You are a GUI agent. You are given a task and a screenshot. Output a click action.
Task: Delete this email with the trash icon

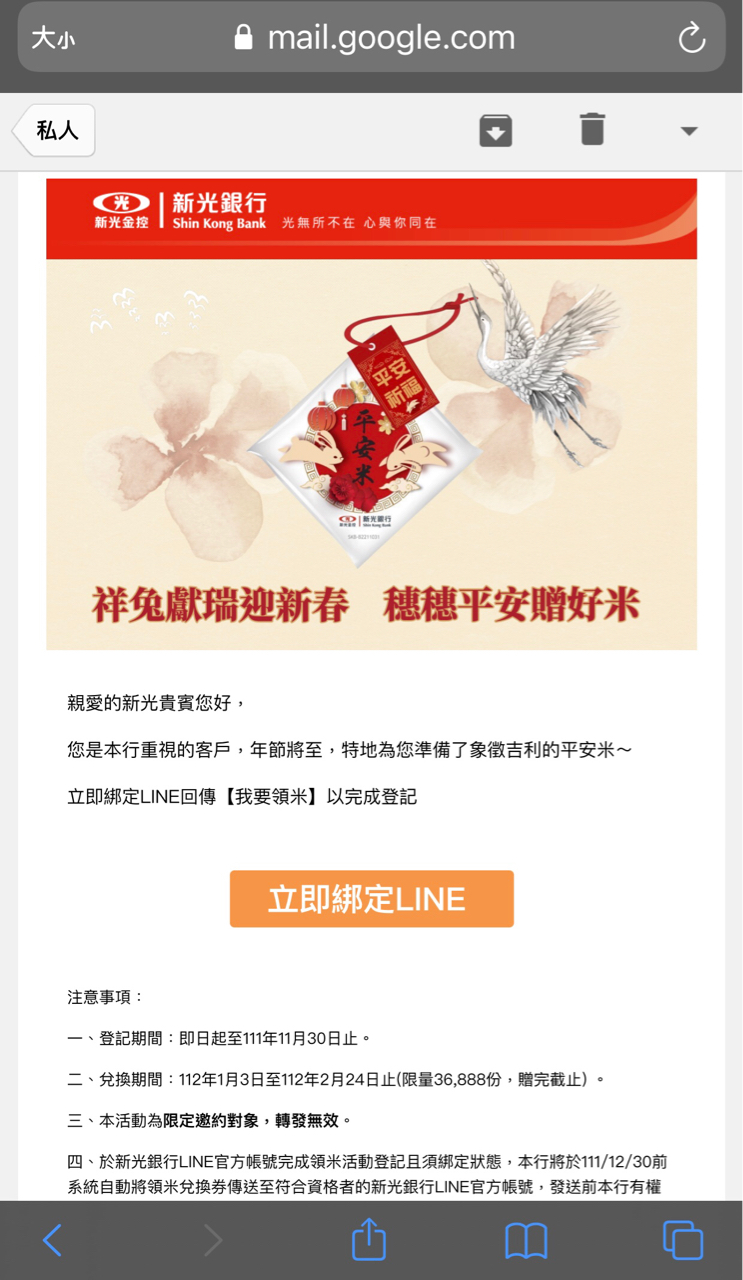(x=592, y=130)
